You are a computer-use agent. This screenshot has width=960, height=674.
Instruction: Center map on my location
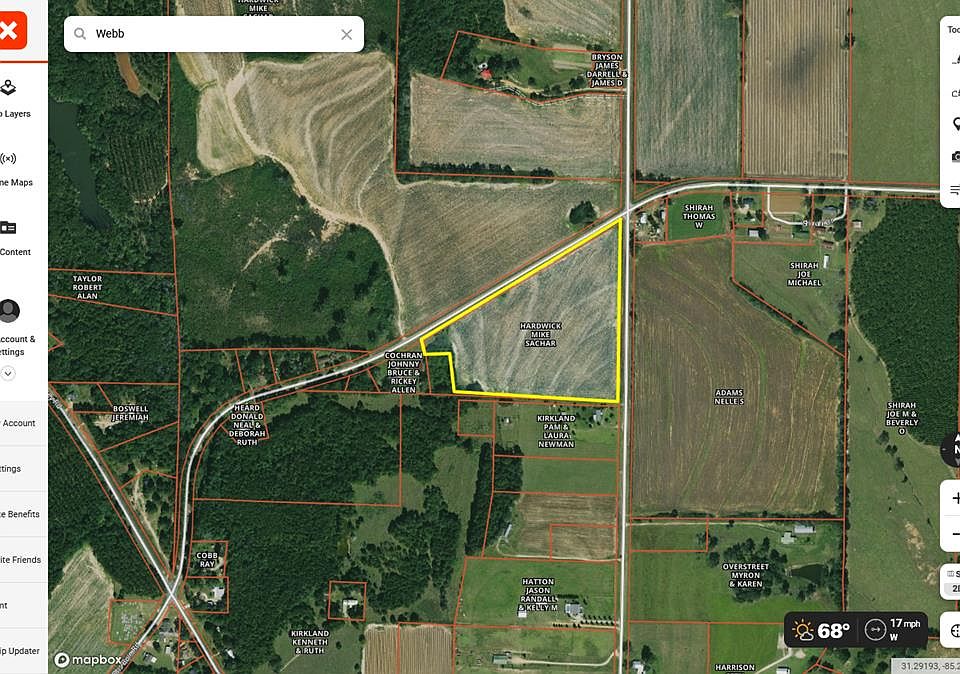954,631
